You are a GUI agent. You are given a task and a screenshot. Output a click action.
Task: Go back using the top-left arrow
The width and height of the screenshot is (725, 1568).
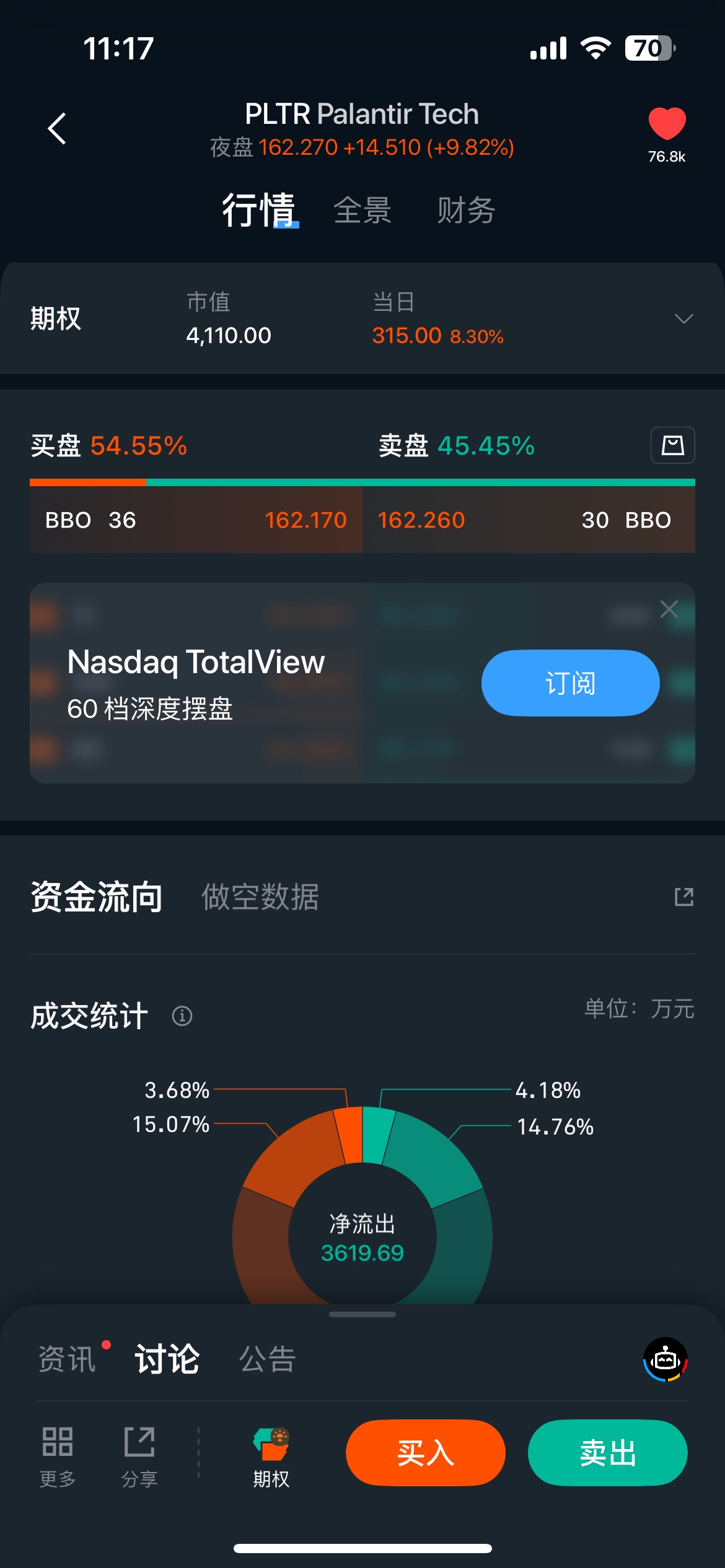[57, 129]
